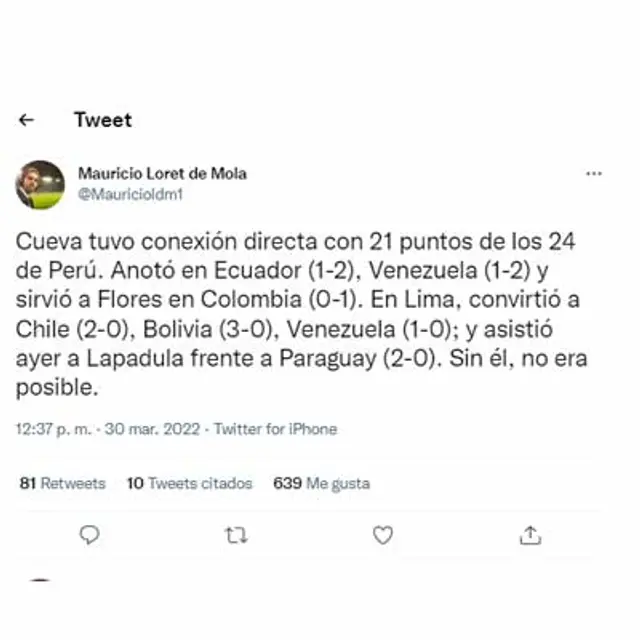The height and width of the screenshot is (640, 640).
Task: Open Mauricio Loret de Mola's profile picture
Action: pos(40,184)
